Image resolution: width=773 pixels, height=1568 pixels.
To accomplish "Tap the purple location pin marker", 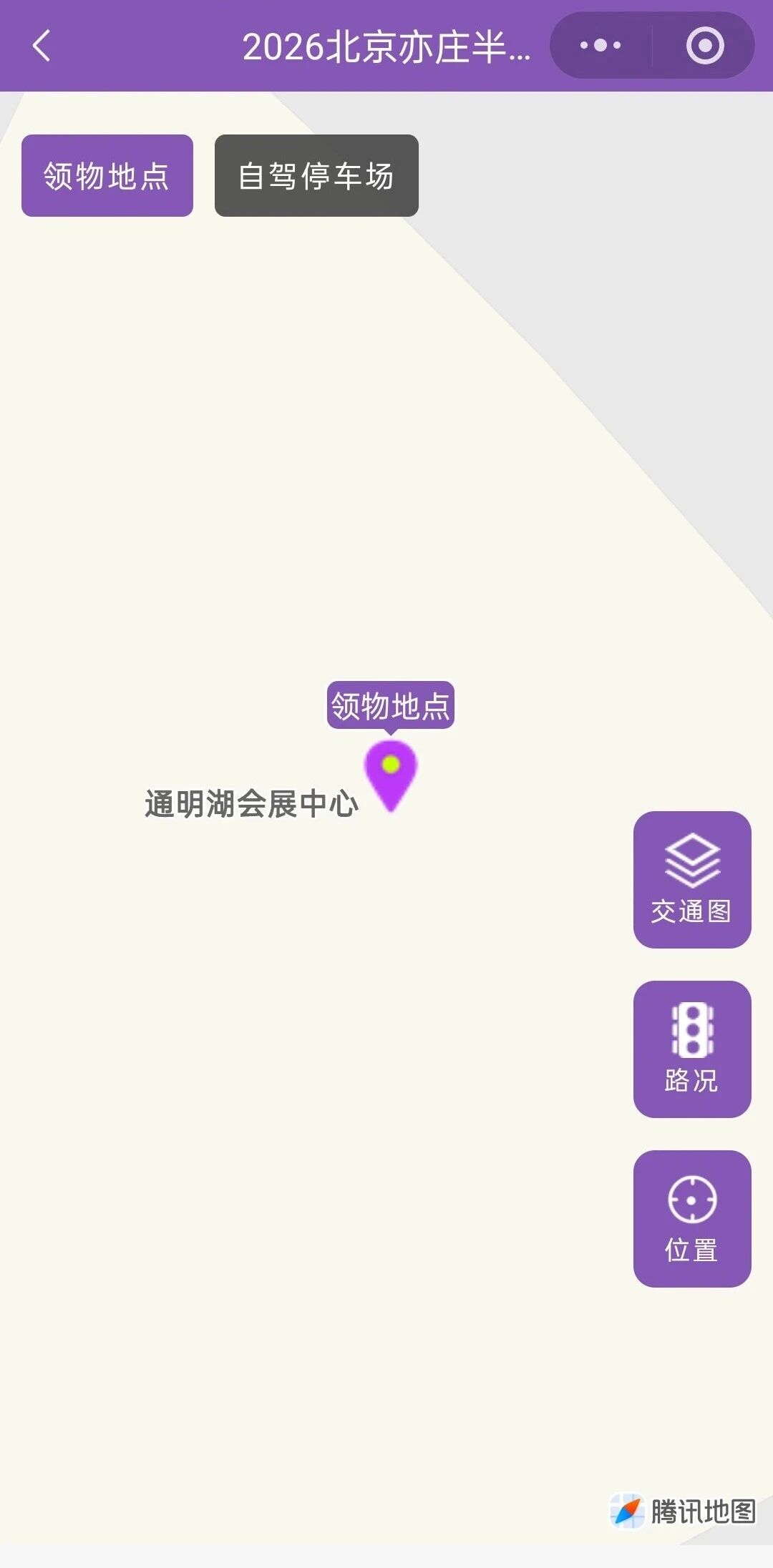I will (391, 774).
